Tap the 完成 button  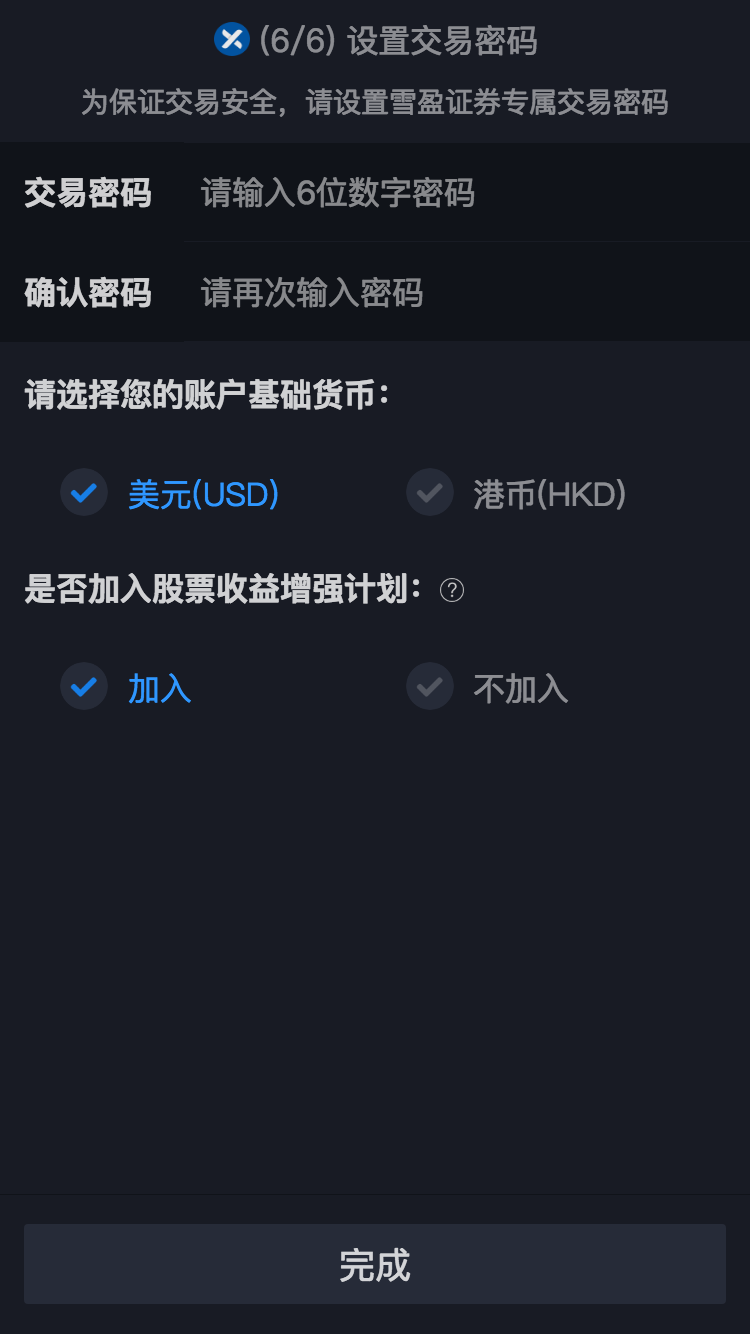click(x=375, y=1264)
